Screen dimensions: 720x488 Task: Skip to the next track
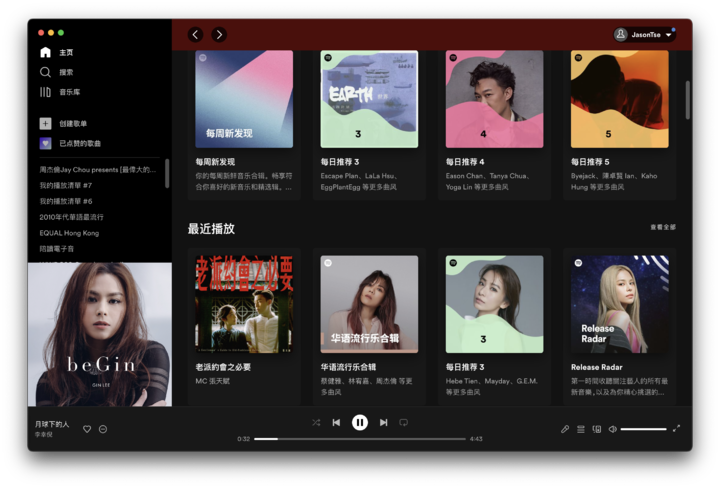(383, 423)
